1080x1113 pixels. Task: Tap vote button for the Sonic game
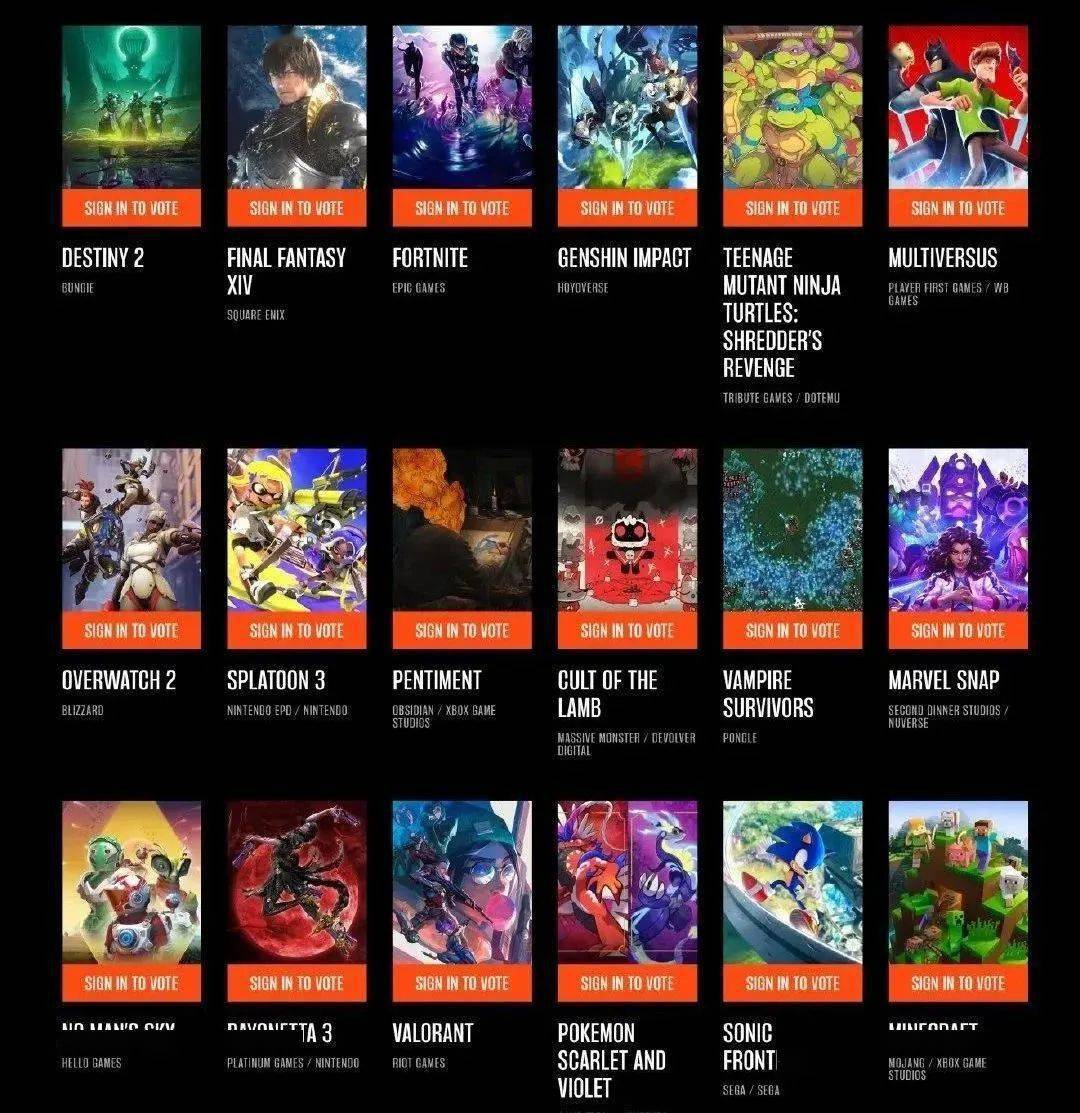tap(792, 983)
